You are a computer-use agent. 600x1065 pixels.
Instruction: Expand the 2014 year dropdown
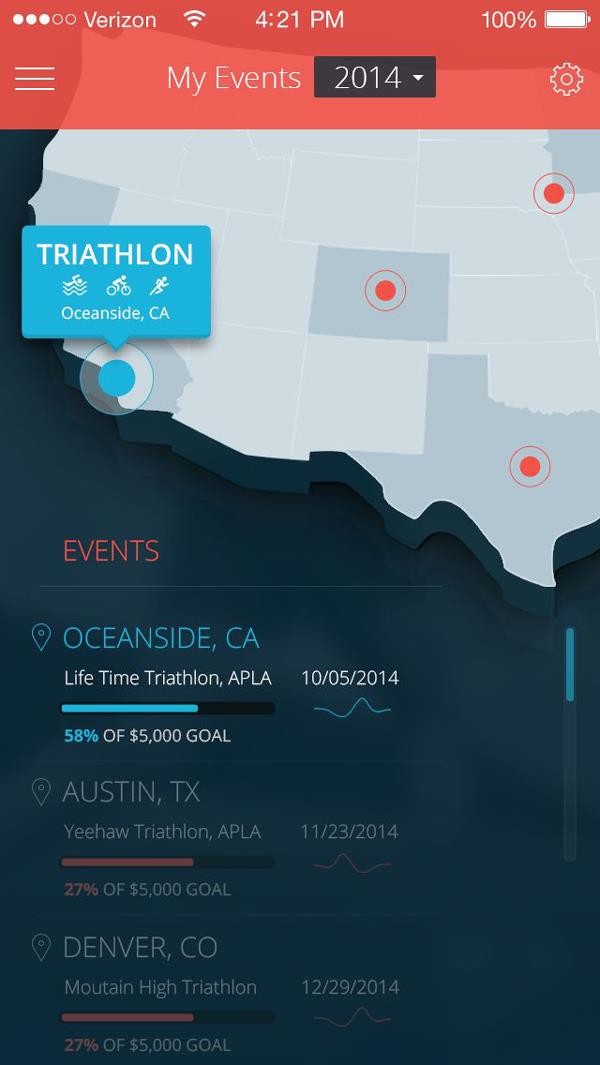(375, 78)
